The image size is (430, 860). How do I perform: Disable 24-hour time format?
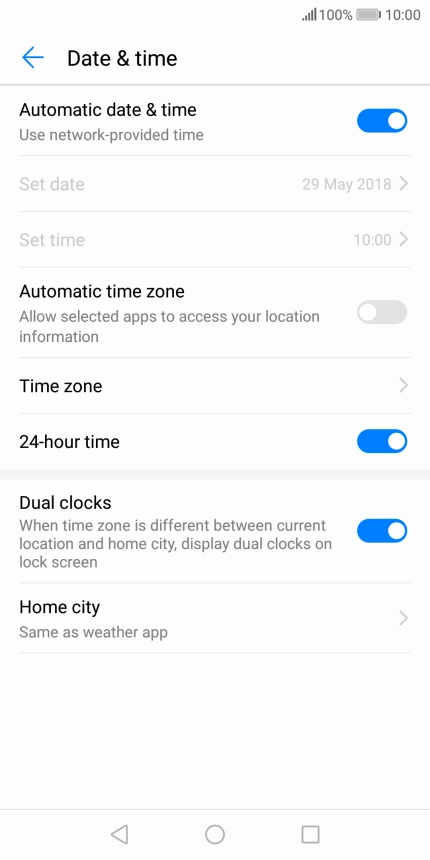coord(382,442)
